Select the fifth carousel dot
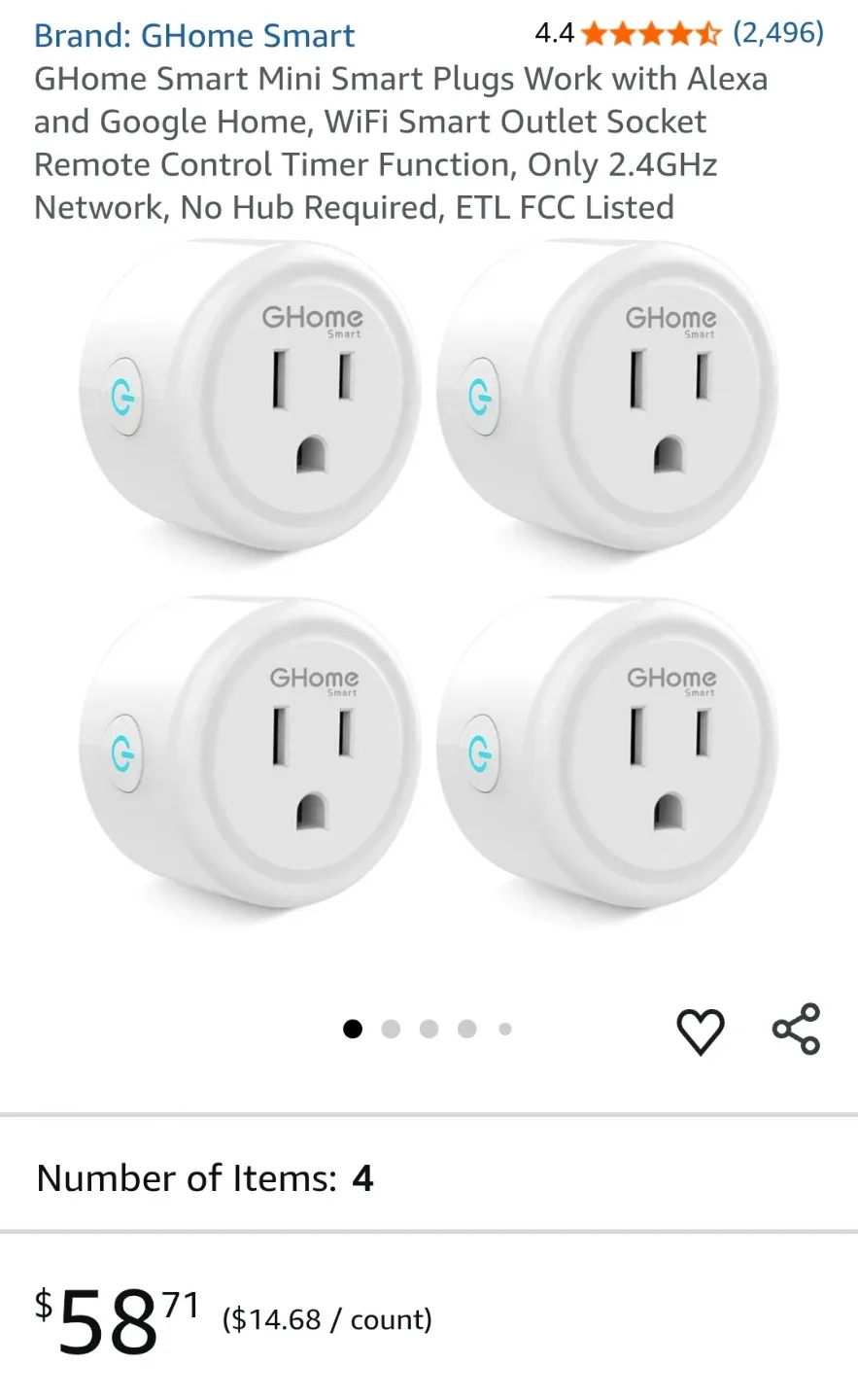858x1400 pixels. [505, 1029]
